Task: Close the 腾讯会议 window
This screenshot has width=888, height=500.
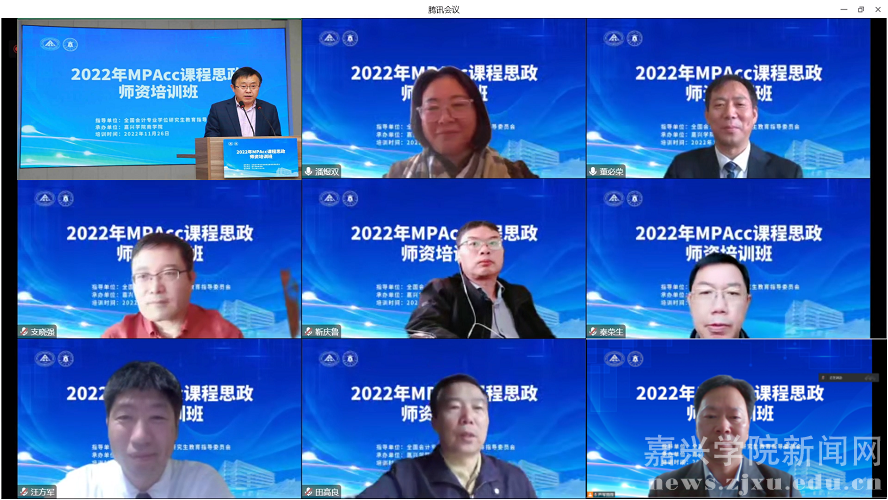Action: tap(878, 9)
